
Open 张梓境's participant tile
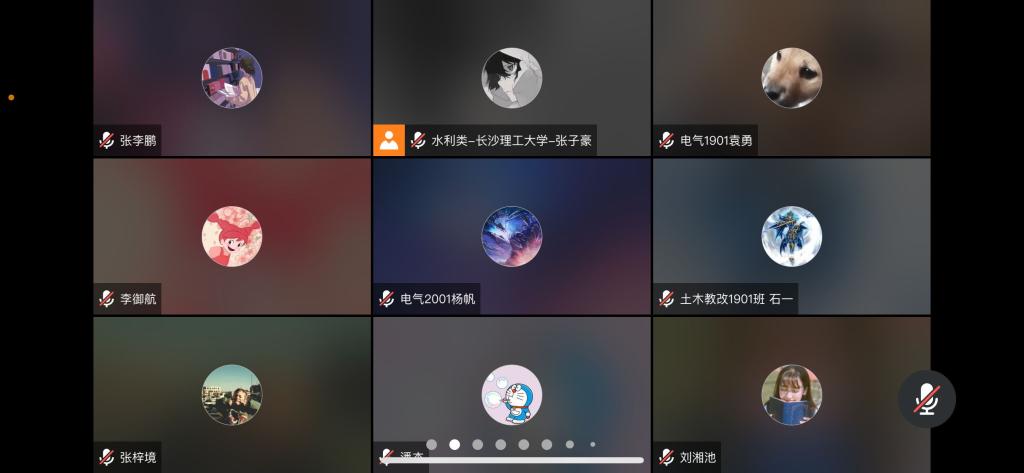[x=232, y=394]
